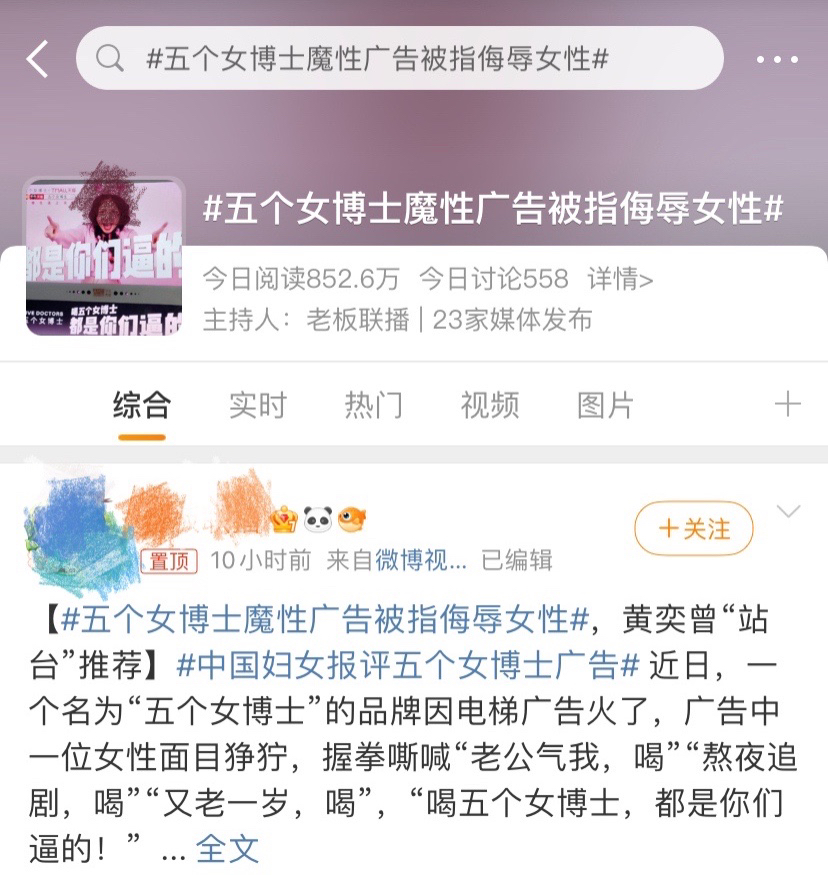828x875 pixels.
Task: Select the 综合 tab
Action: click(x=141, y=405)
